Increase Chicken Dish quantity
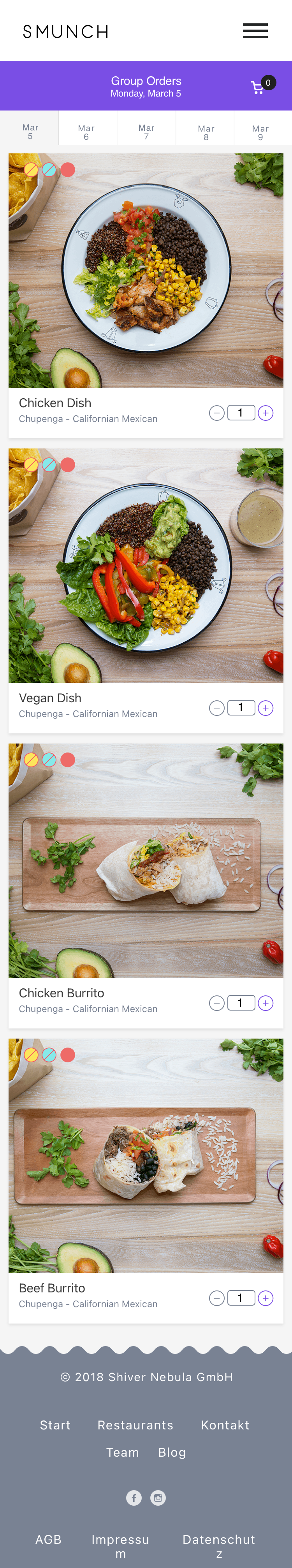This screenshot has height=1568, width=292. (265, 413)
